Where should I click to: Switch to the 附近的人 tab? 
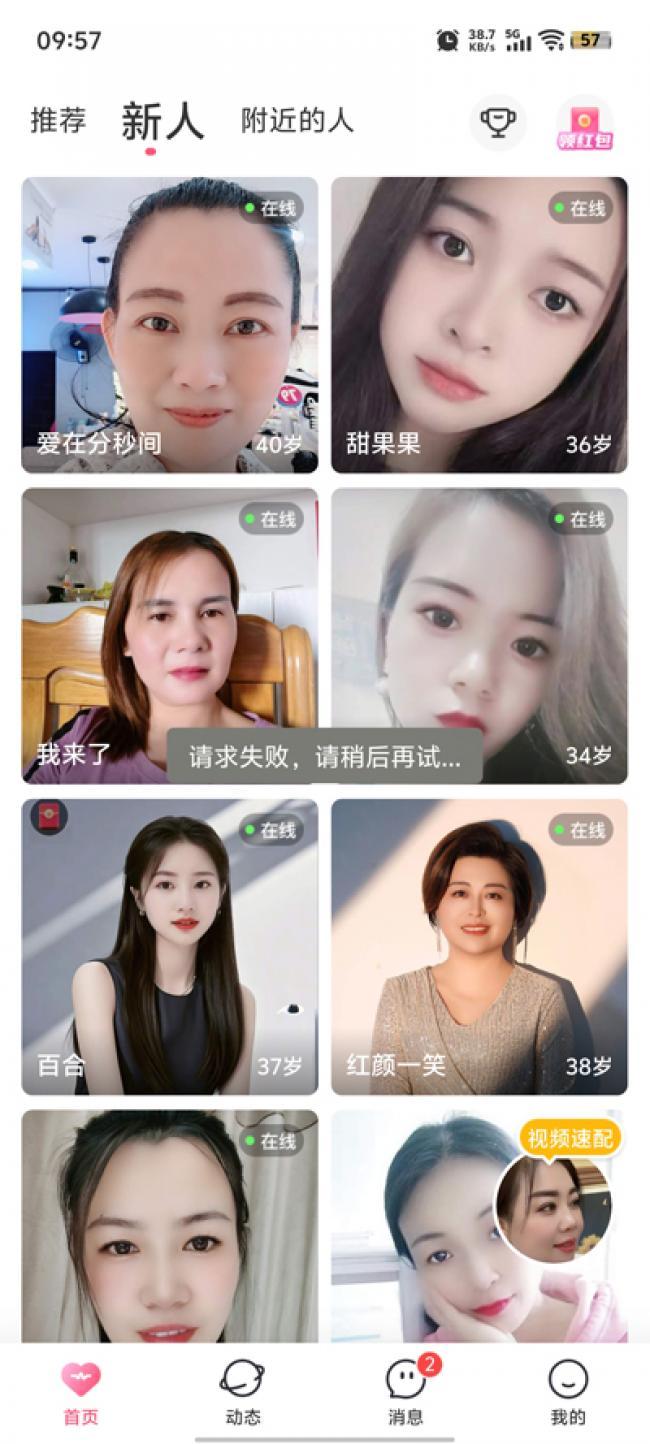point(297,122)
